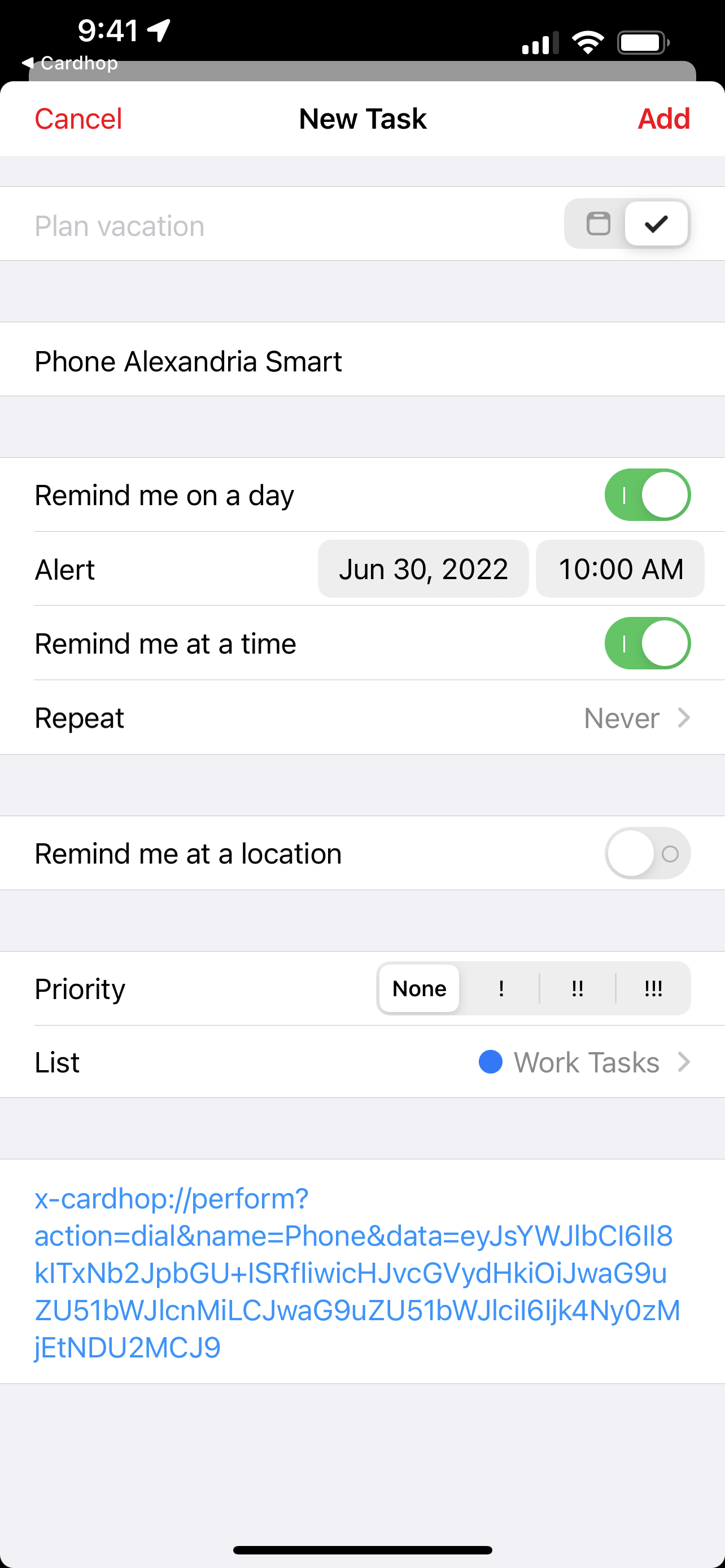Add the new task
The height and width of the screenshot is (1568, 725).
663,119
